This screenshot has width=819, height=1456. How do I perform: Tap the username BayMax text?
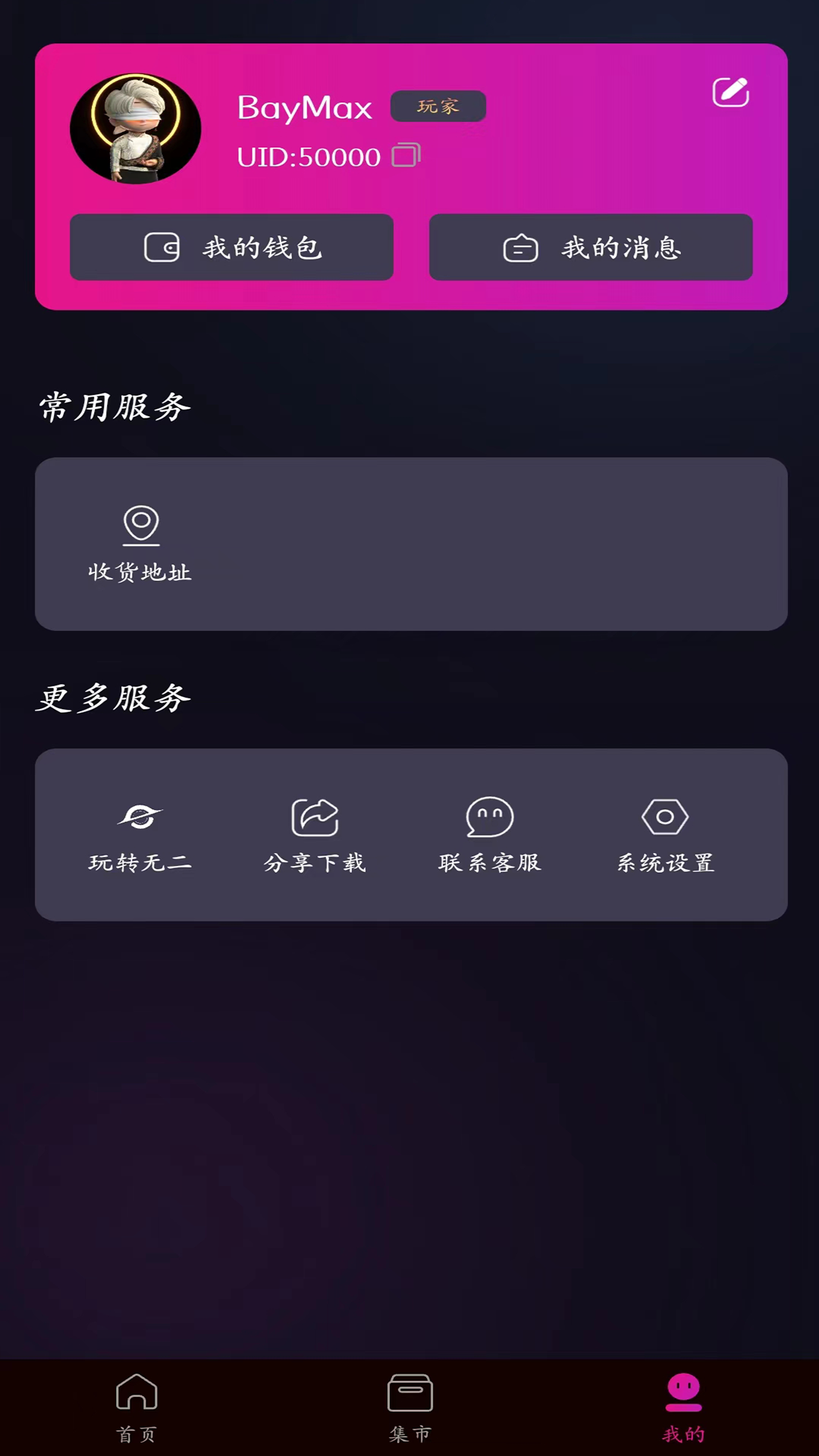coord(304,107)
